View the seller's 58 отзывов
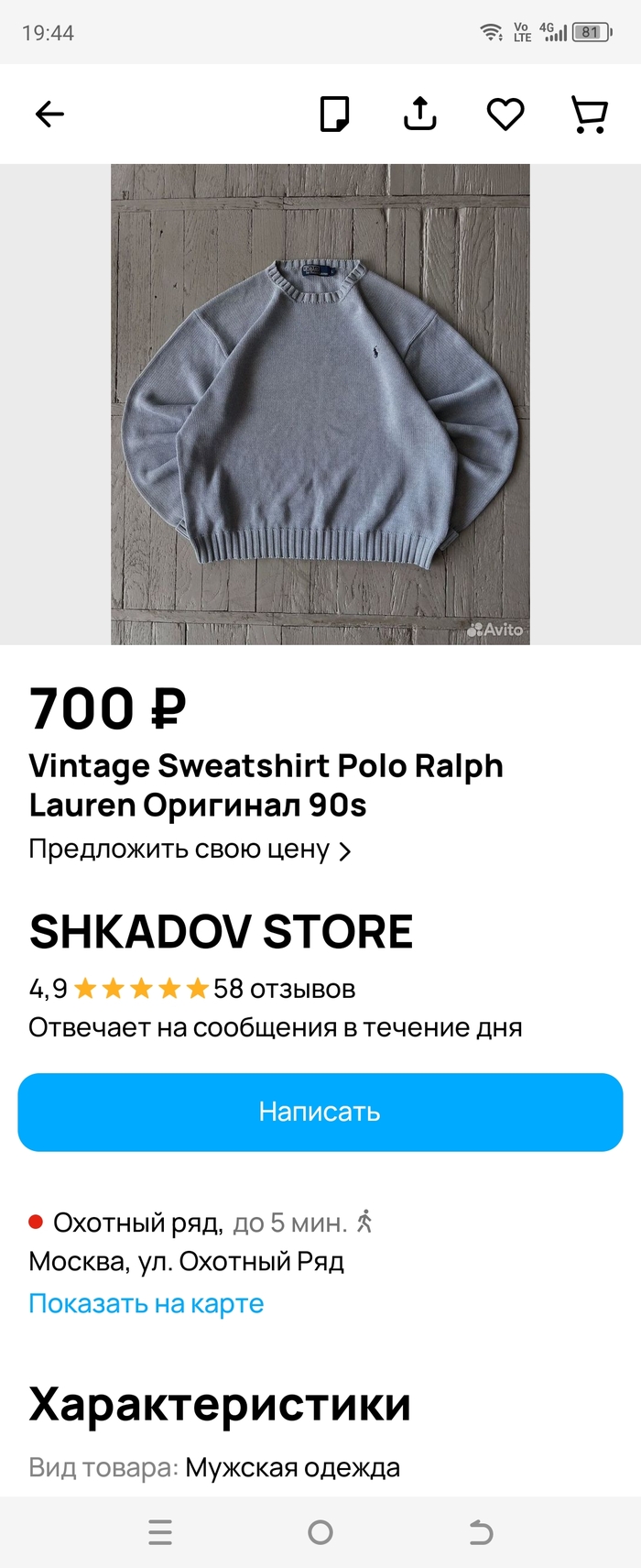Screen dimensions: 641x1568 284,989
